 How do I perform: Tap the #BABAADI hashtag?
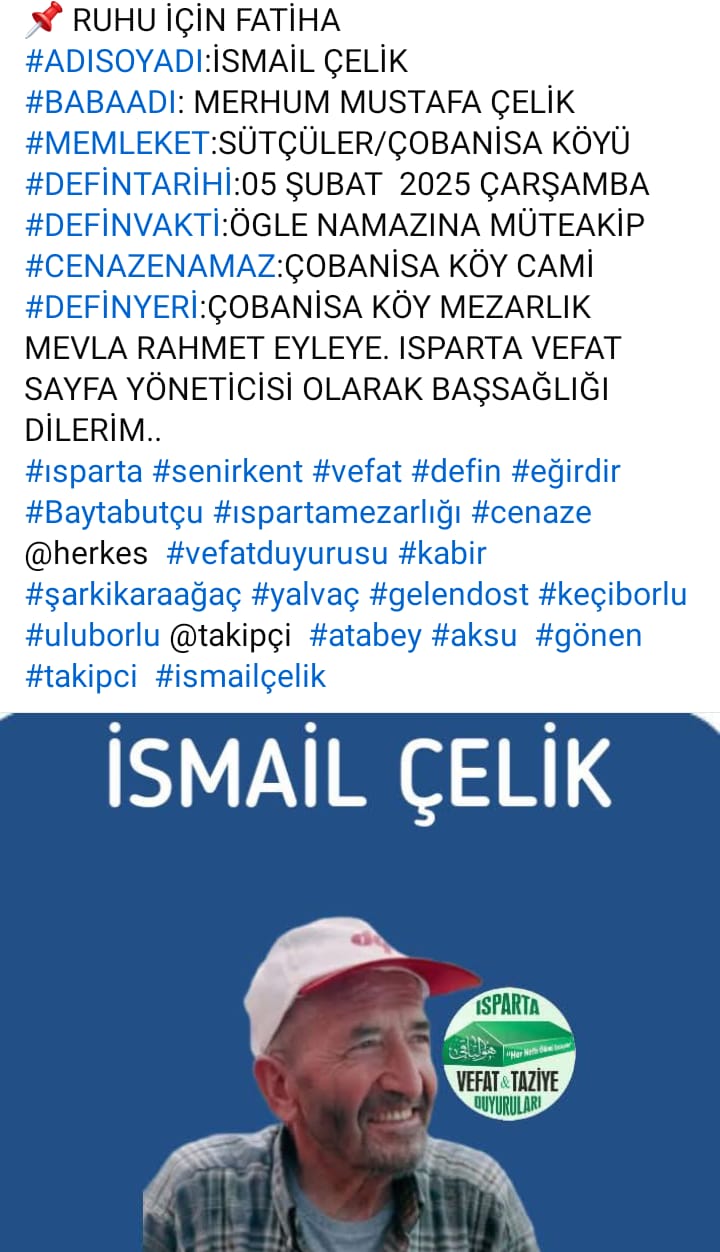click(x=101, y=102)
